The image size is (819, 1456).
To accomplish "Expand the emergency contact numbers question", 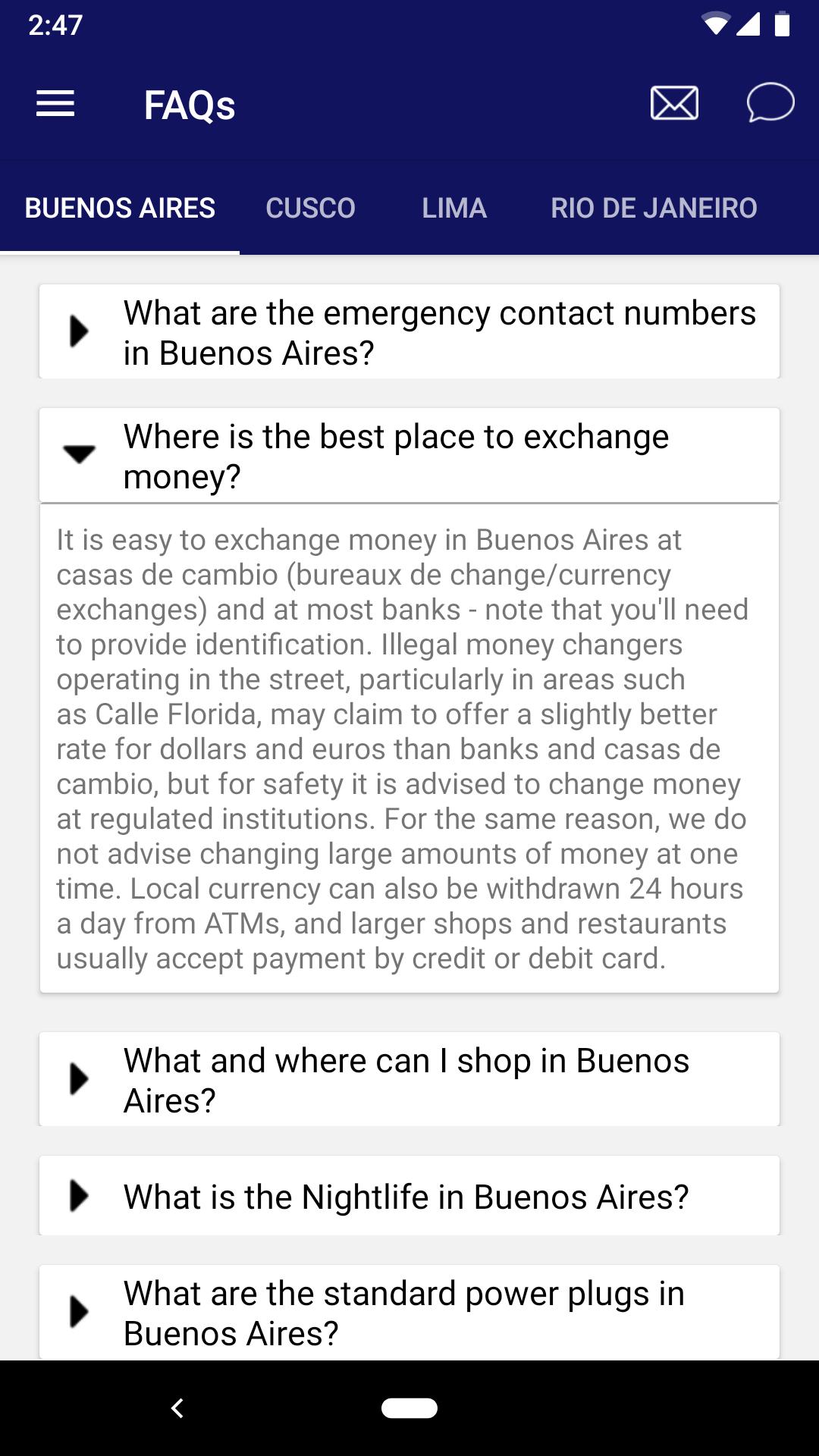I will point(409,332).
